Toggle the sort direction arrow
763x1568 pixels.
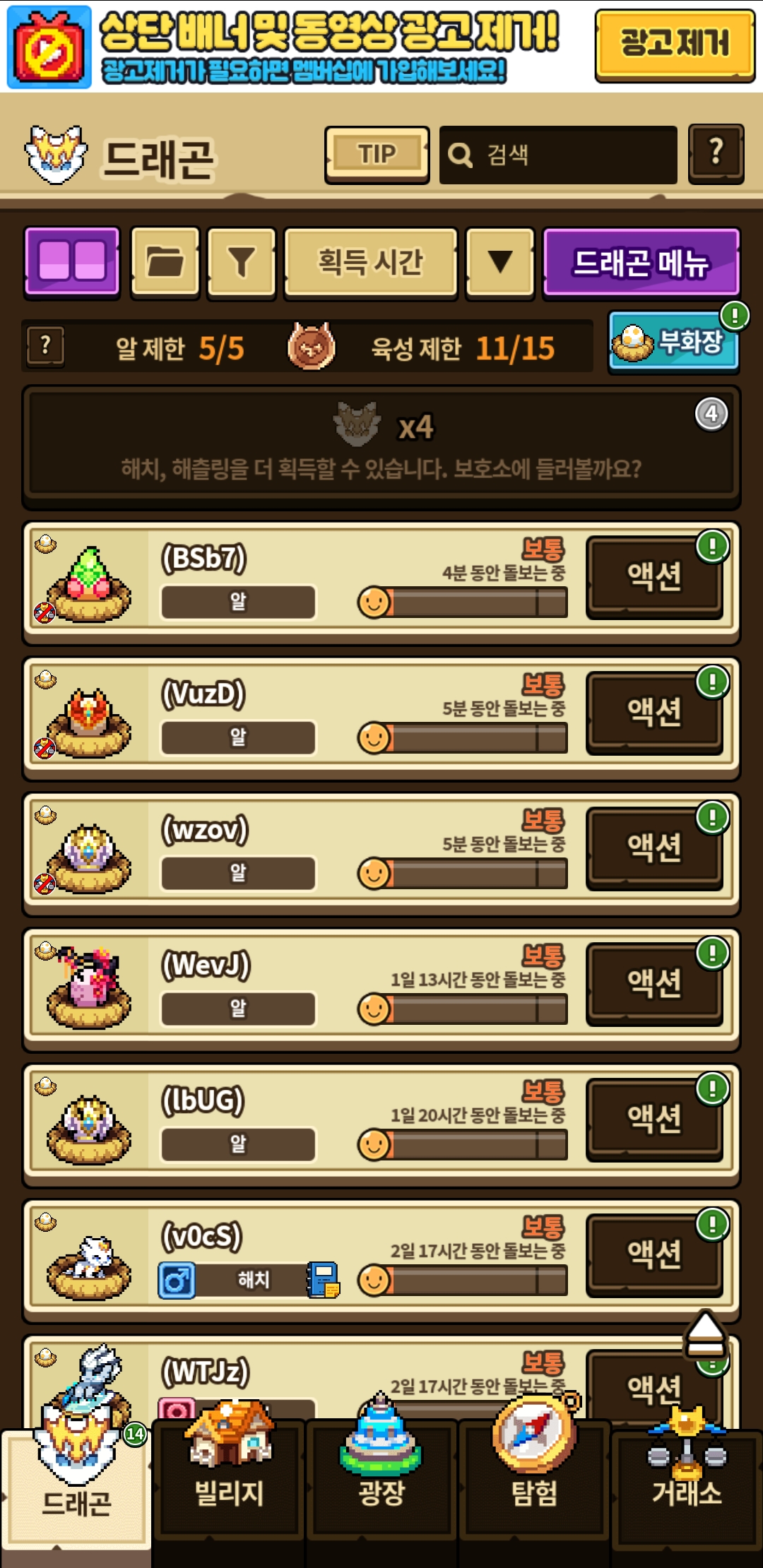point(500,262)
